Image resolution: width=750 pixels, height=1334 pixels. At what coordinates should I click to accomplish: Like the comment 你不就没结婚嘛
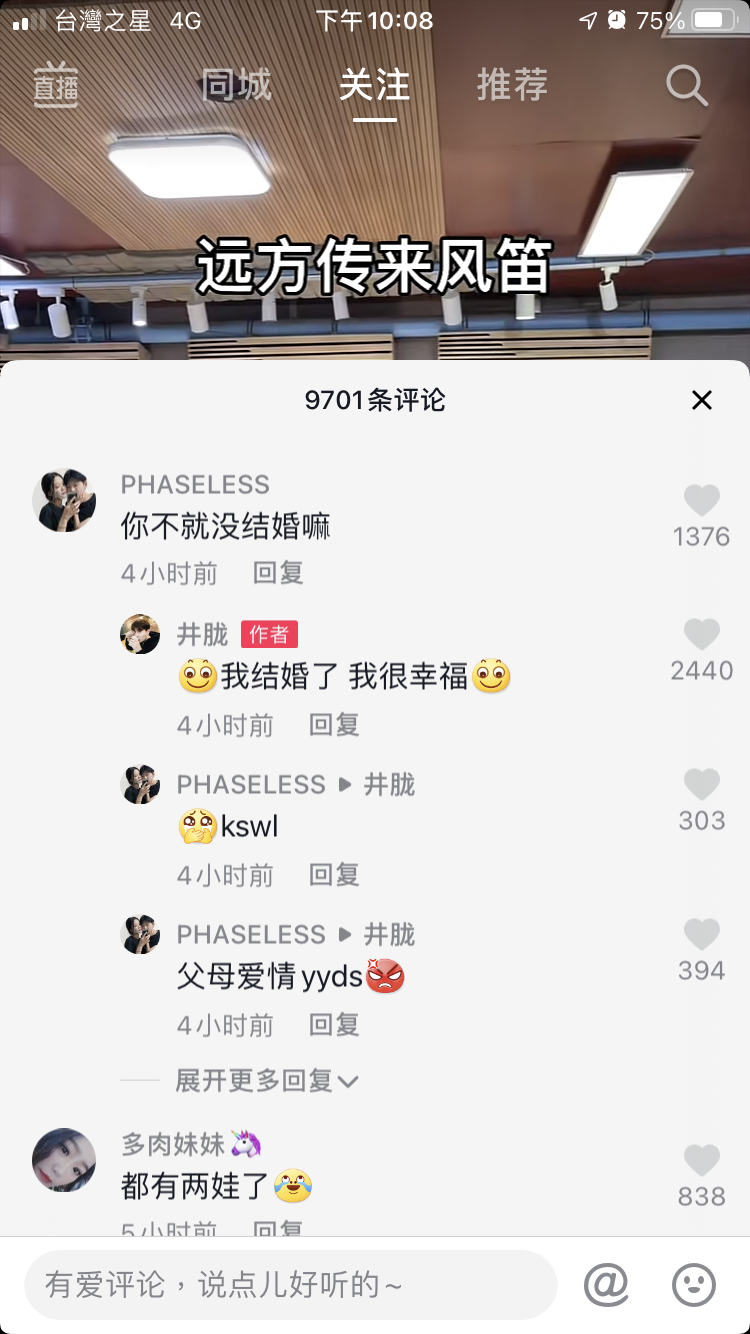(x=702, y=501)
